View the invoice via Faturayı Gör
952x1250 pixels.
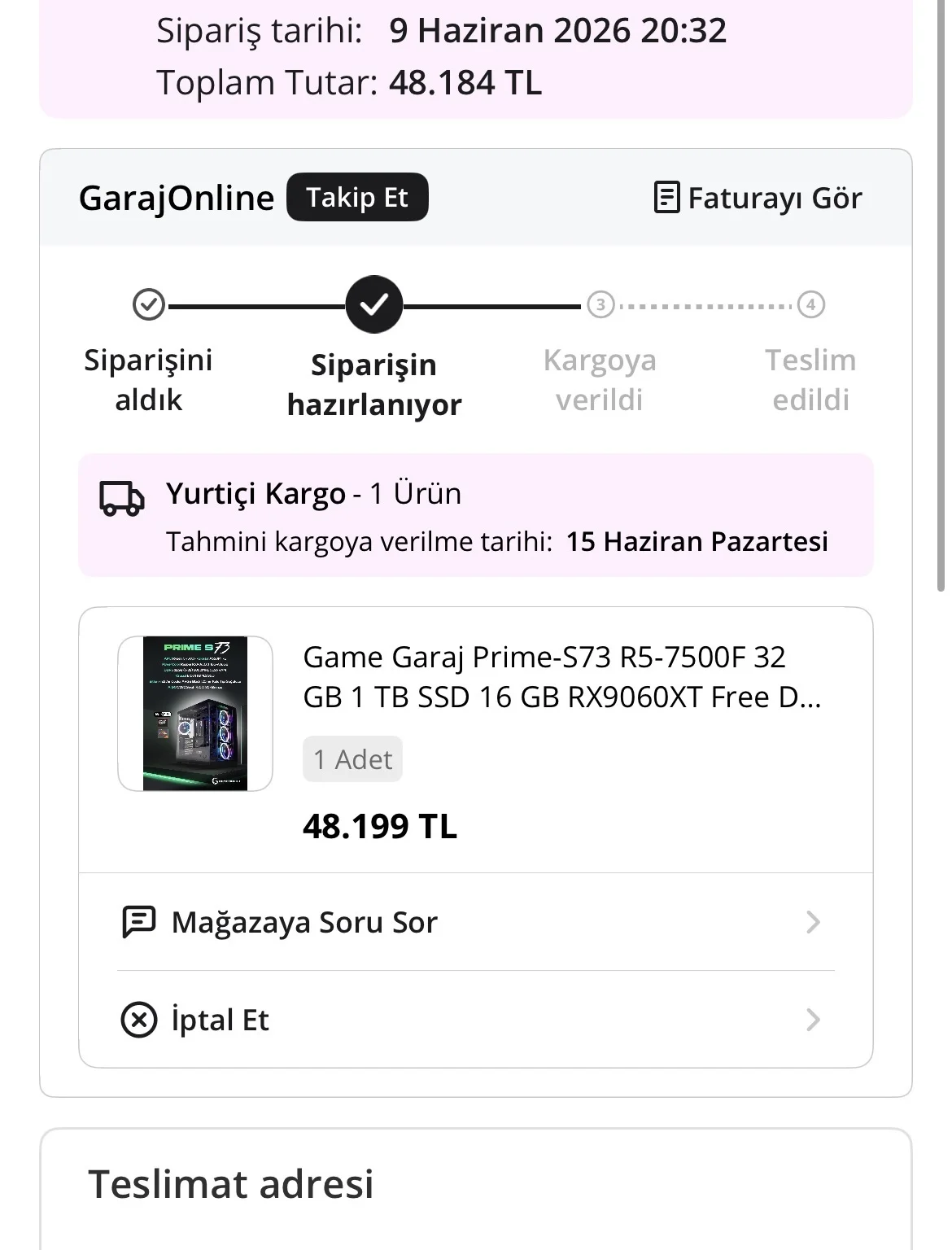[758, 198]
